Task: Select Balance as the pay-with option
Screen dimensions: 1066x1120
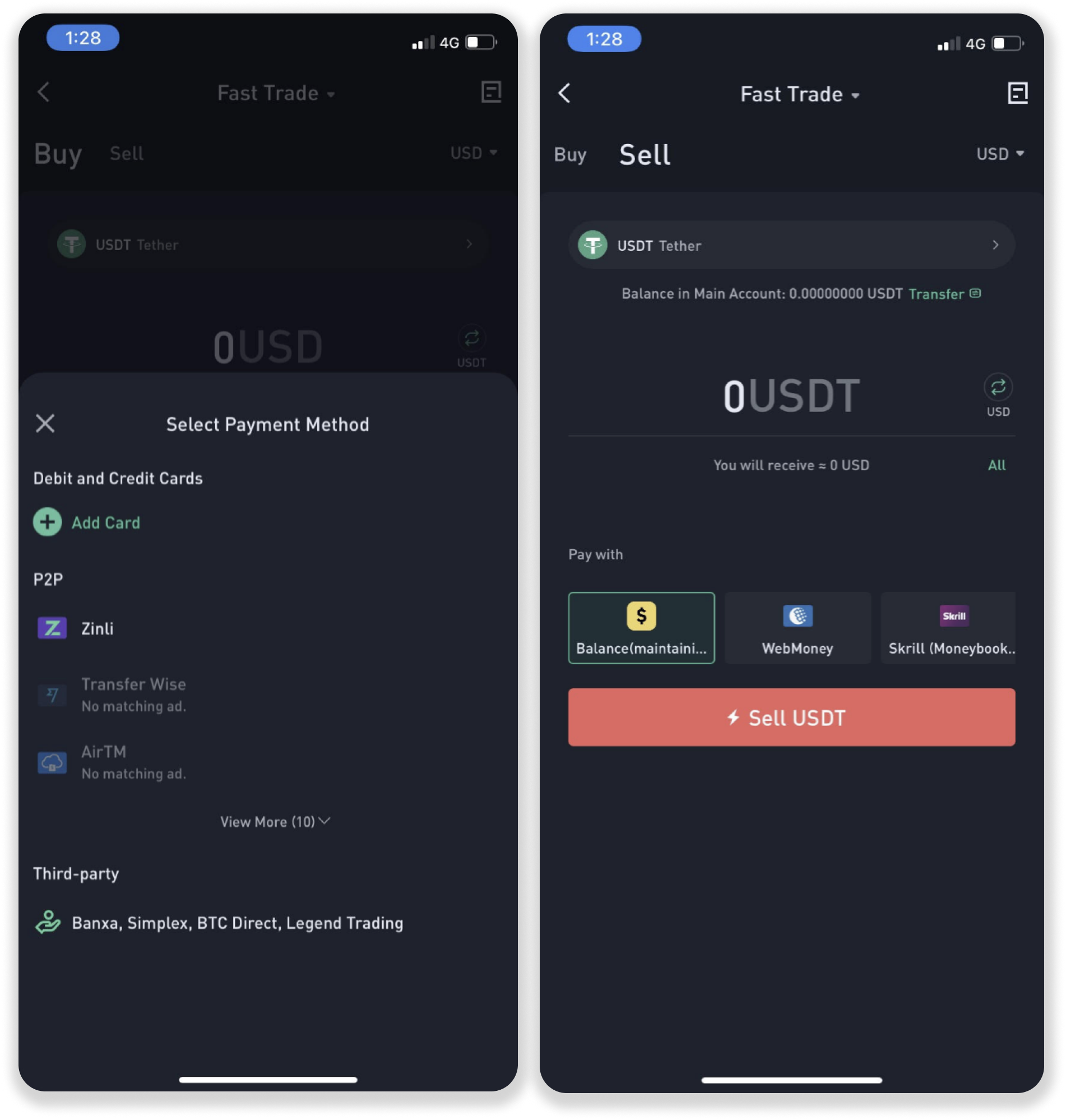Action: [641, 628]
